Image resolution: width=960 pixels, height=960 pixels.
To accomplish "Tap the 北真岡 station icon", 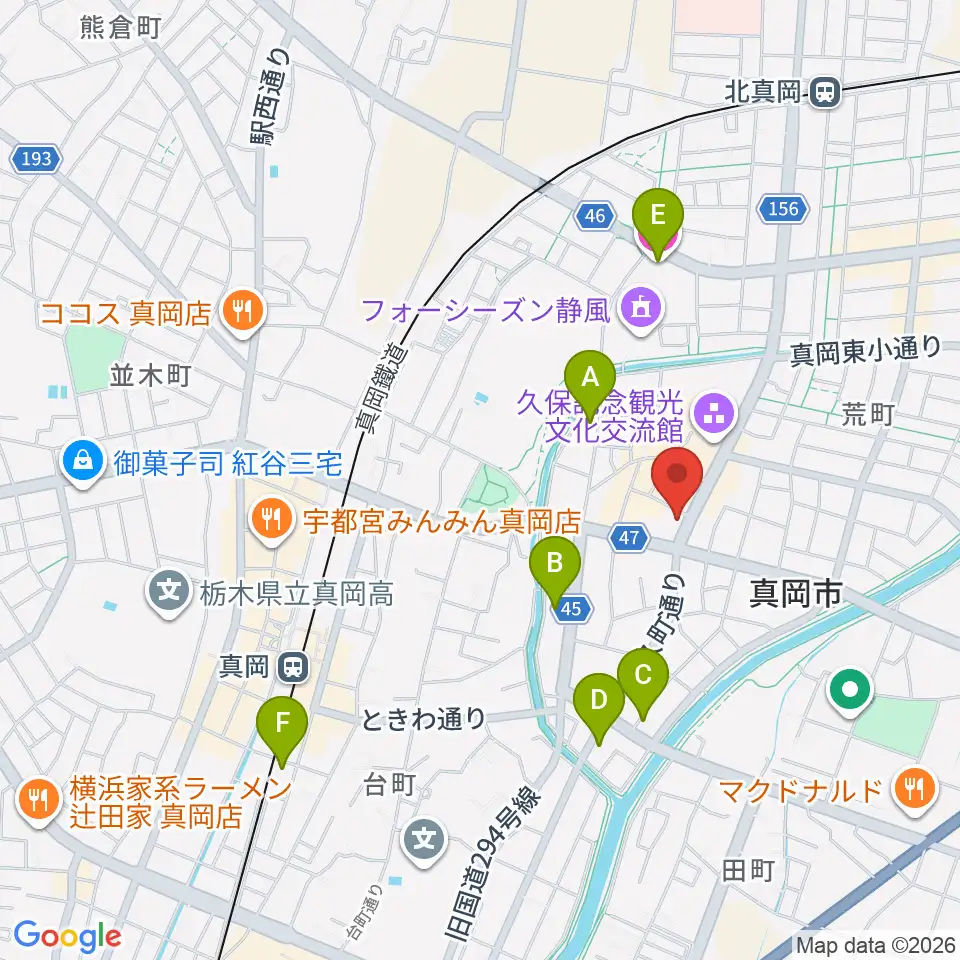I will click(825, 92).
